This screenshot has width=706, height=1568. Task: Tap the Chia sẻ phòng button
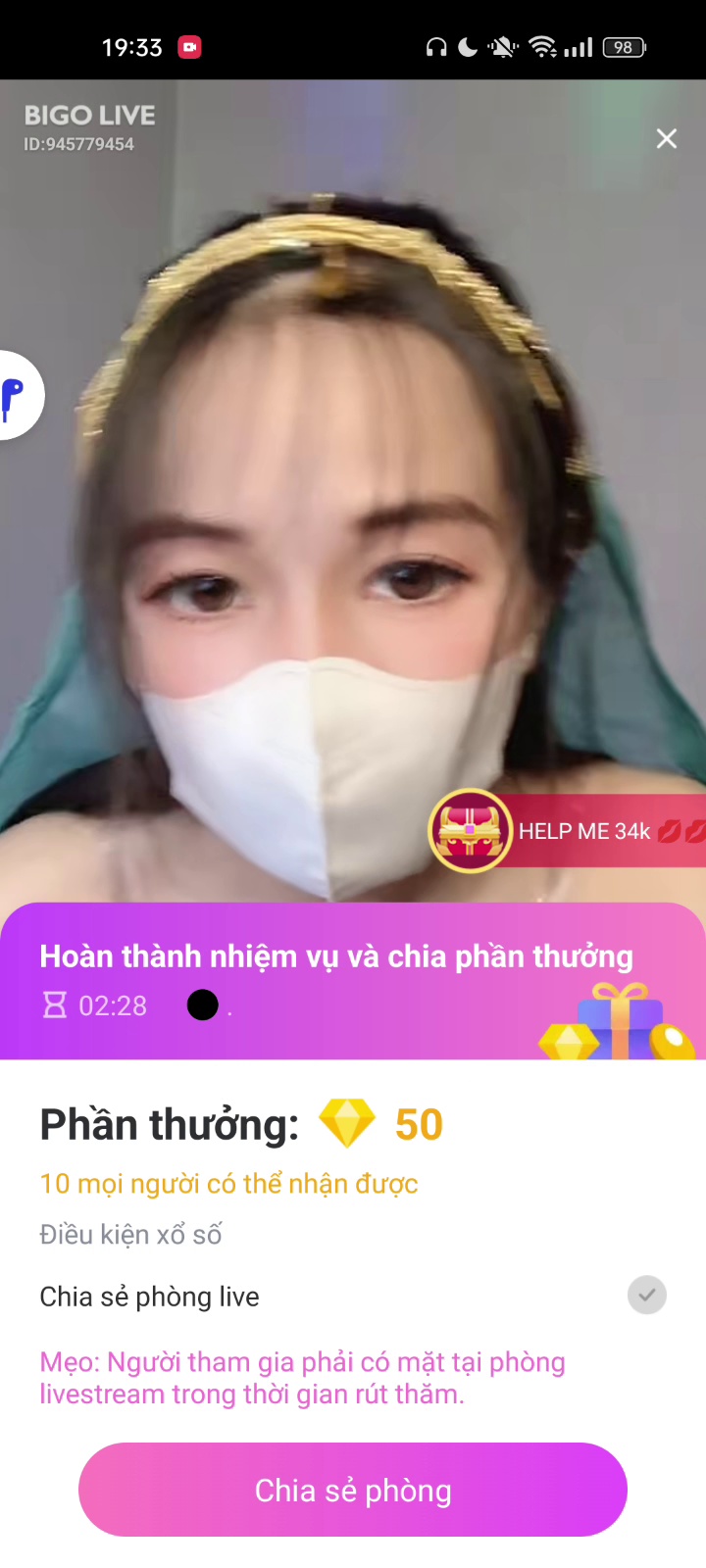point(353,1490)
